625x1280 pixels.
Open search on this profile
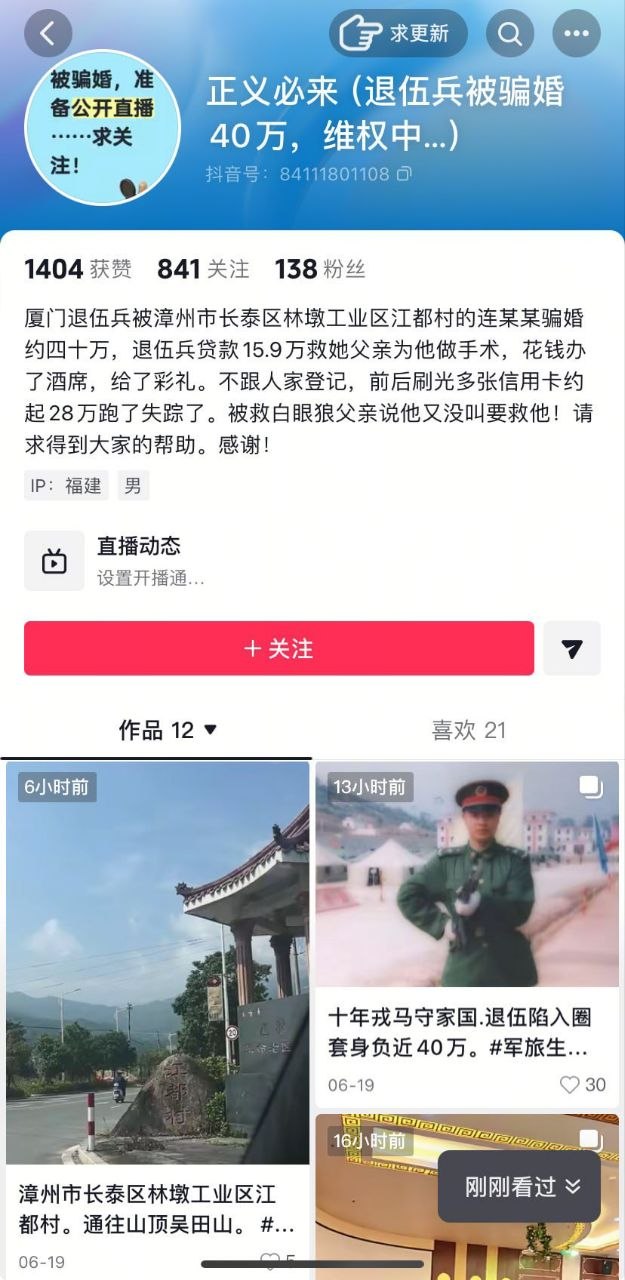[x=510, y=34]
